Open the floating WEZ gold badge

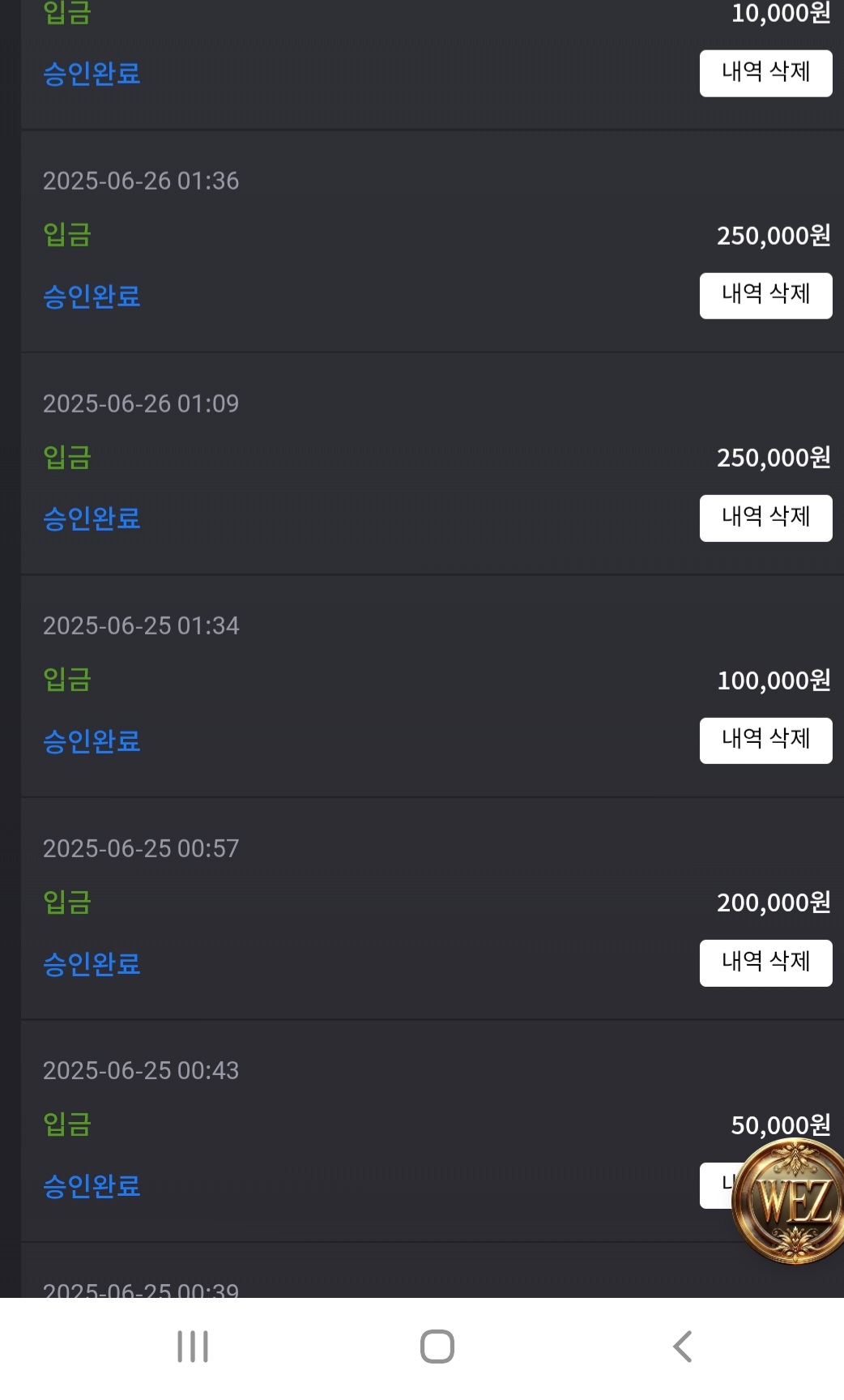(x=790, y=1201)
